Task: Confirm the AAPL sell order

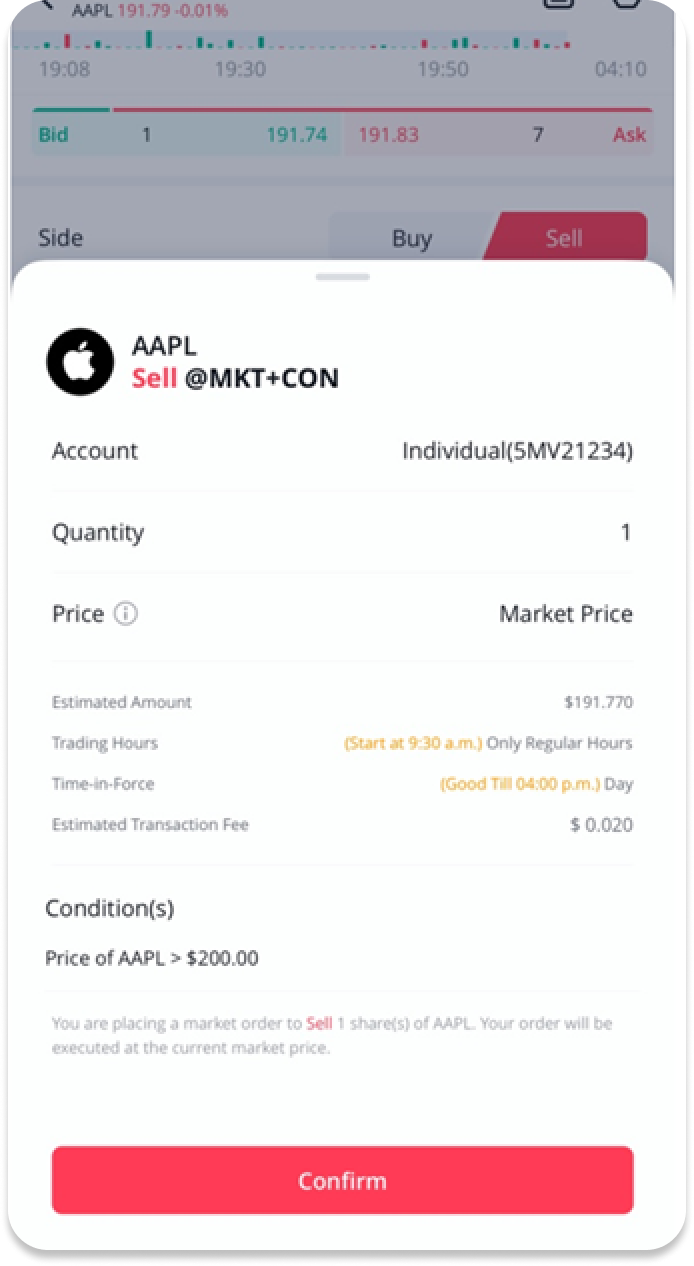Action: point(342,1180)
